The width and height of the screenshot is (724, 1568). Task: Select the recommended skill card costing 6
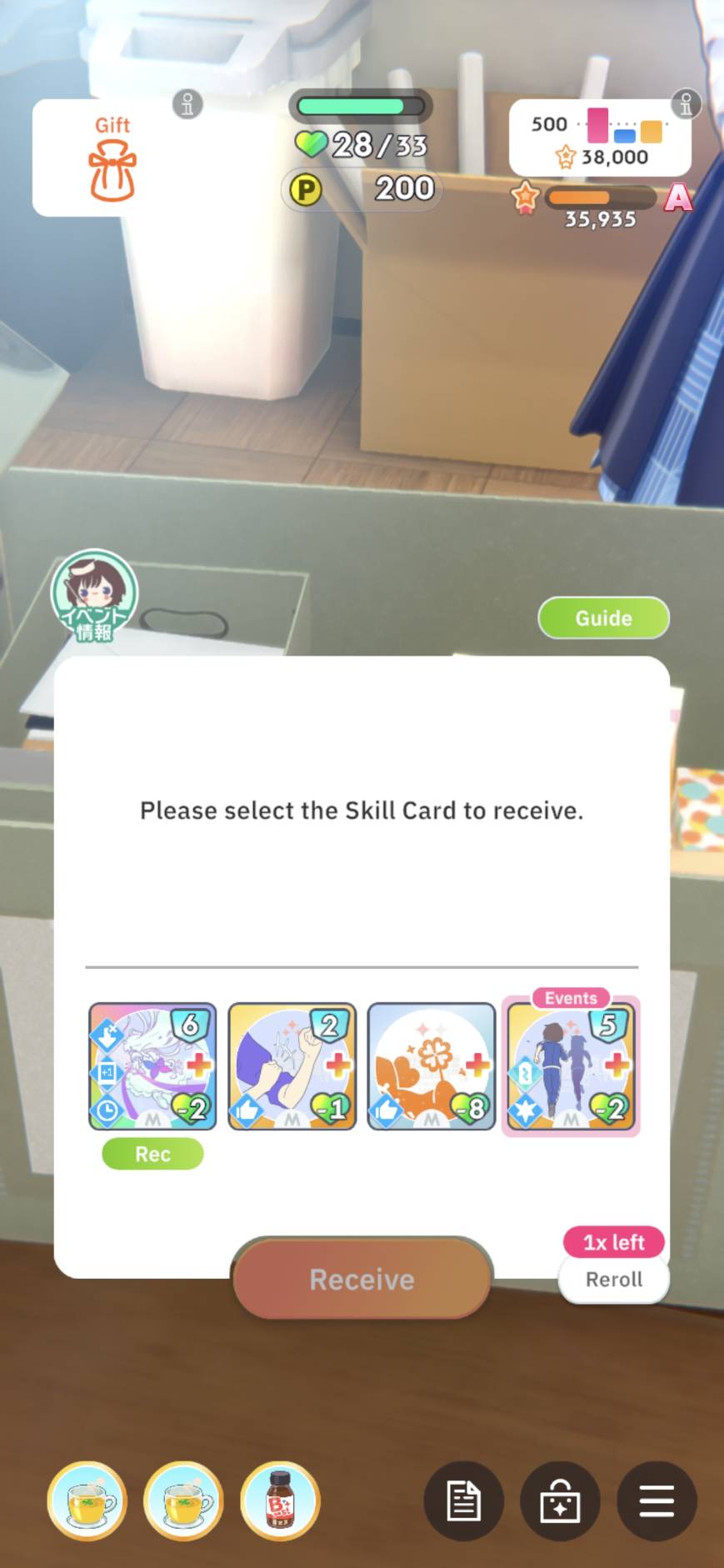click(x=152, y=1066)
